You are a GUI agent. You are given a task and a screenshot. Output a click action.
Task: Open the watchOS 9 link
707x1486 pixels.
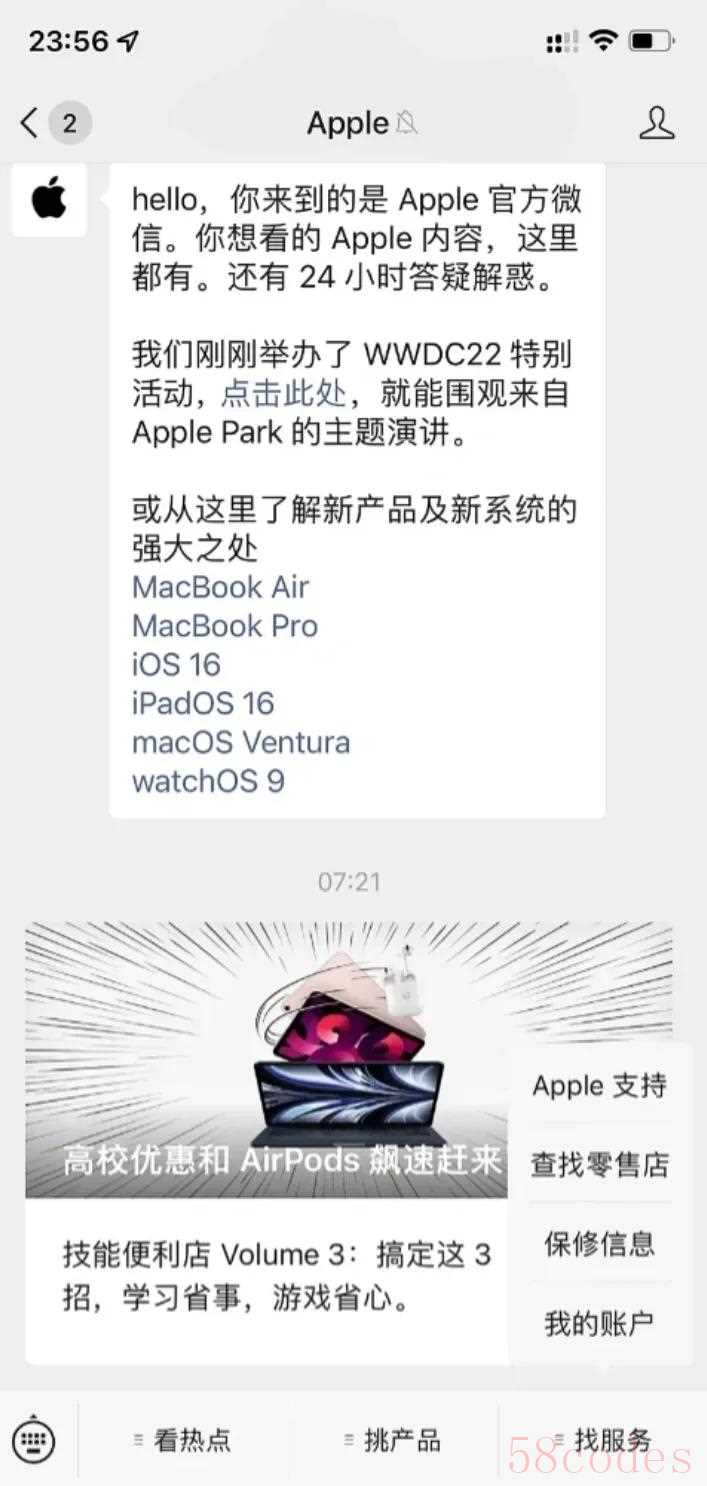[208, 782]
